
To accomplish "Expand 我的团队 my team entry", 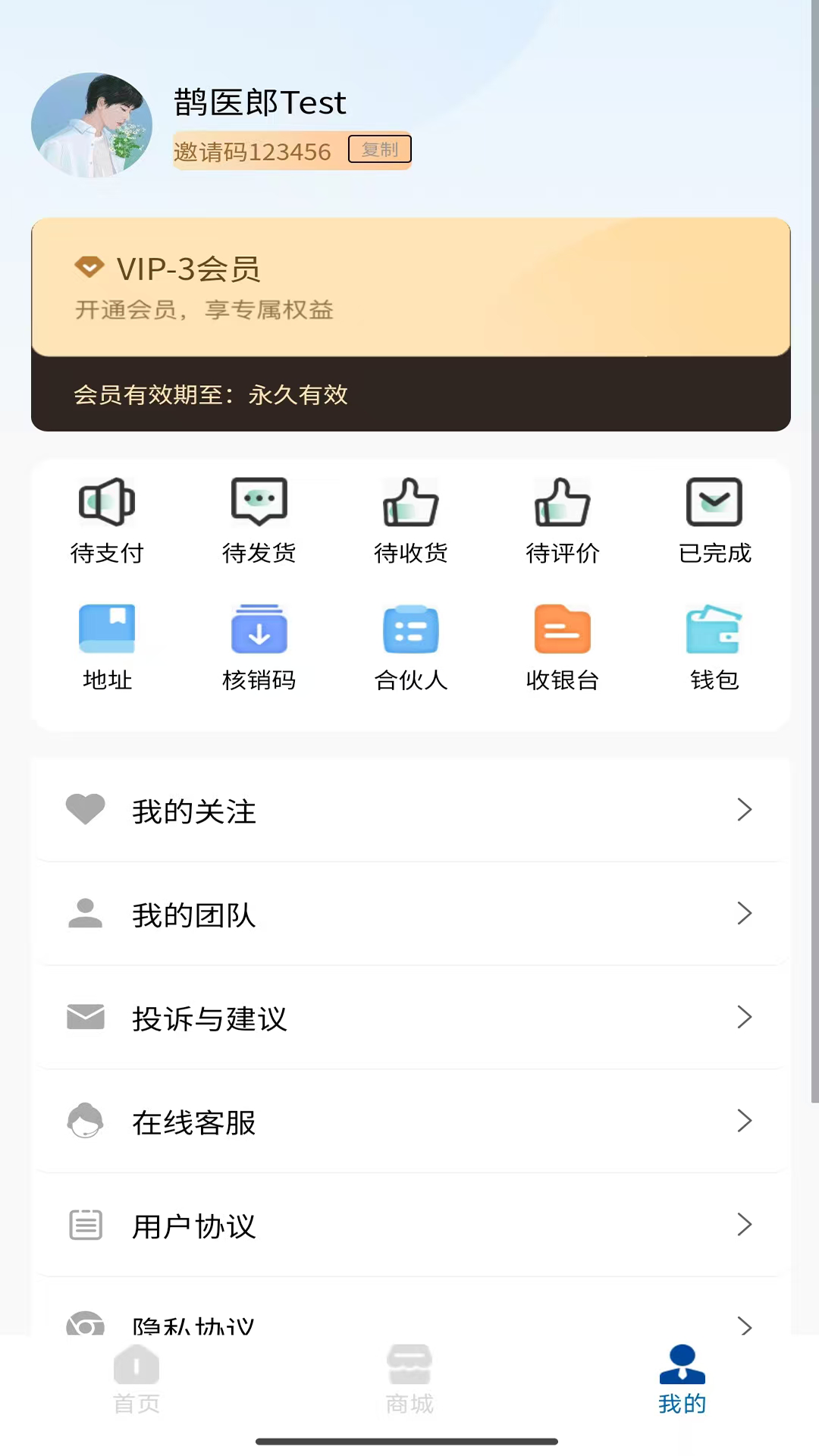I will [409, 914].
